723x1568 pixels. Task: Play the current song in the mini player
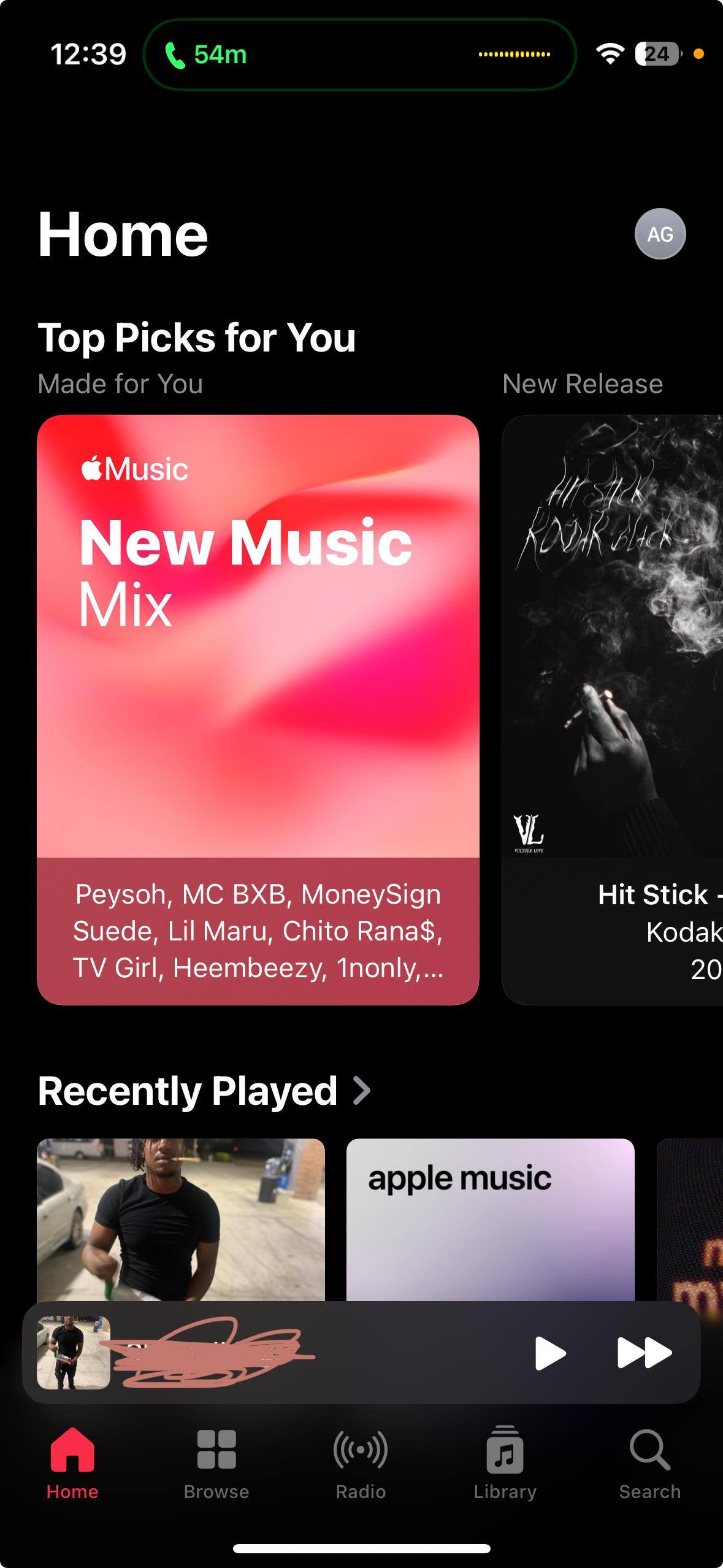(549, 1353)
